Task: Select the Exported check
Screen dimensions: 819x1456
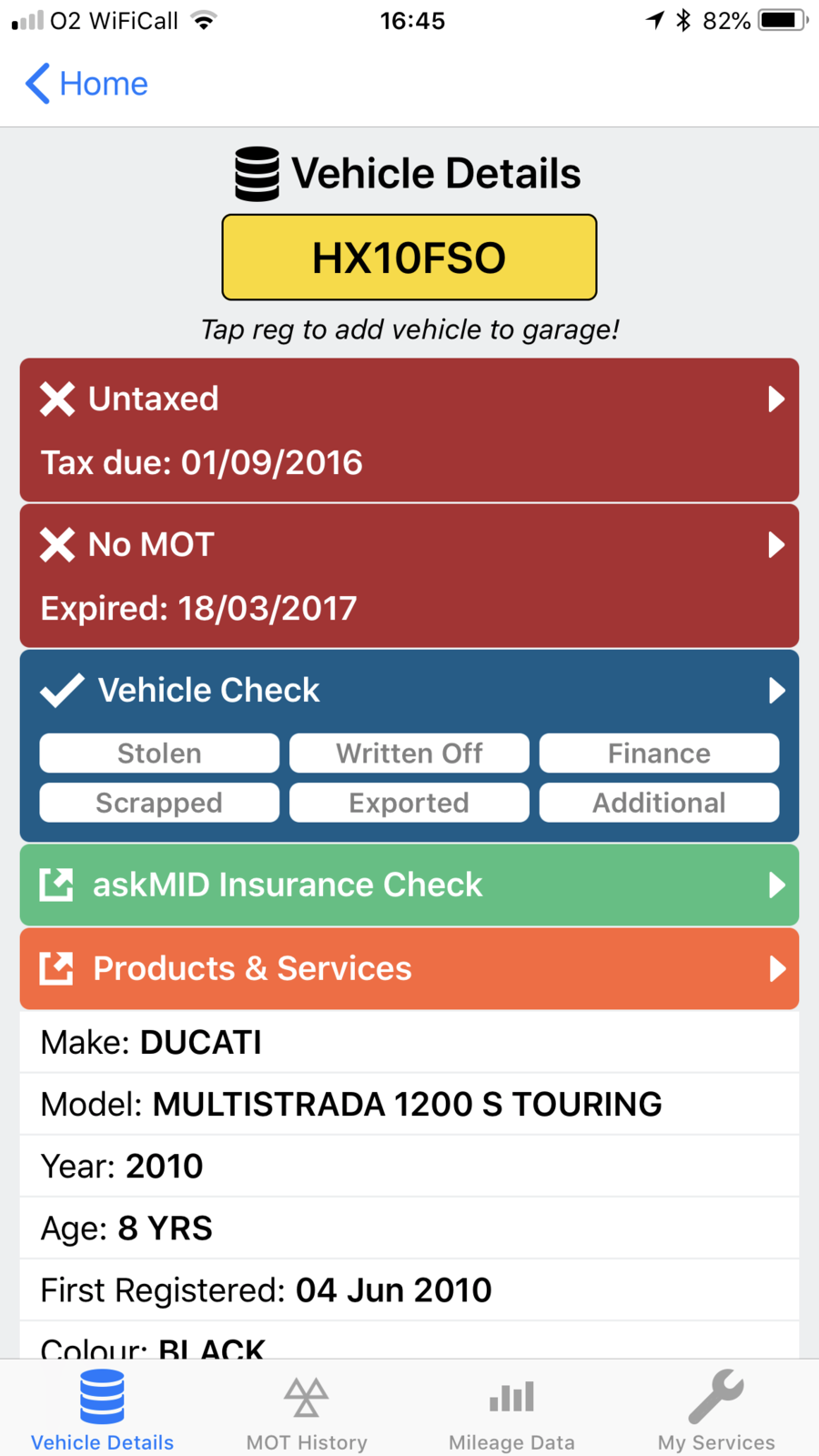Action: pos(409,803)
